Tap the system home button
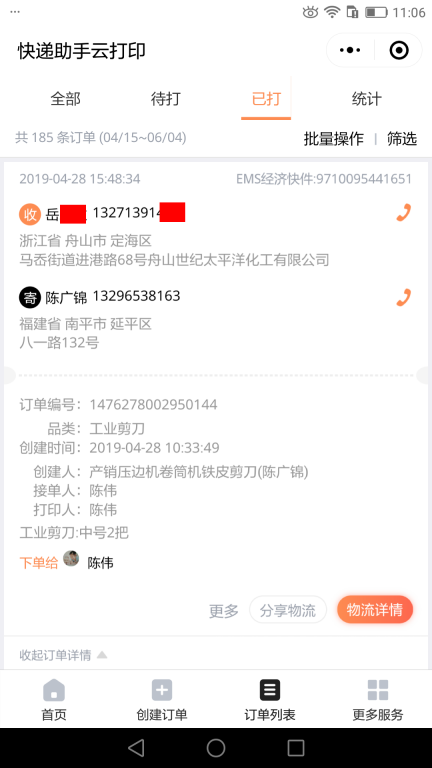 click(216, 748)
